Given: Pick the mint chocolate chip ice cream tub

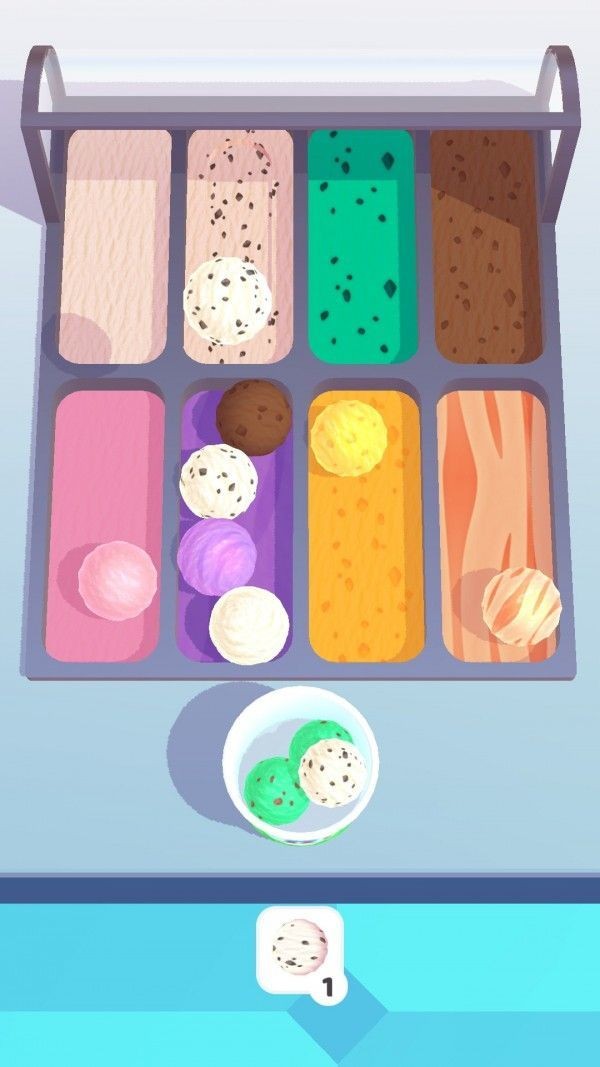Looking at the screenshot, I should coord(360,245).
